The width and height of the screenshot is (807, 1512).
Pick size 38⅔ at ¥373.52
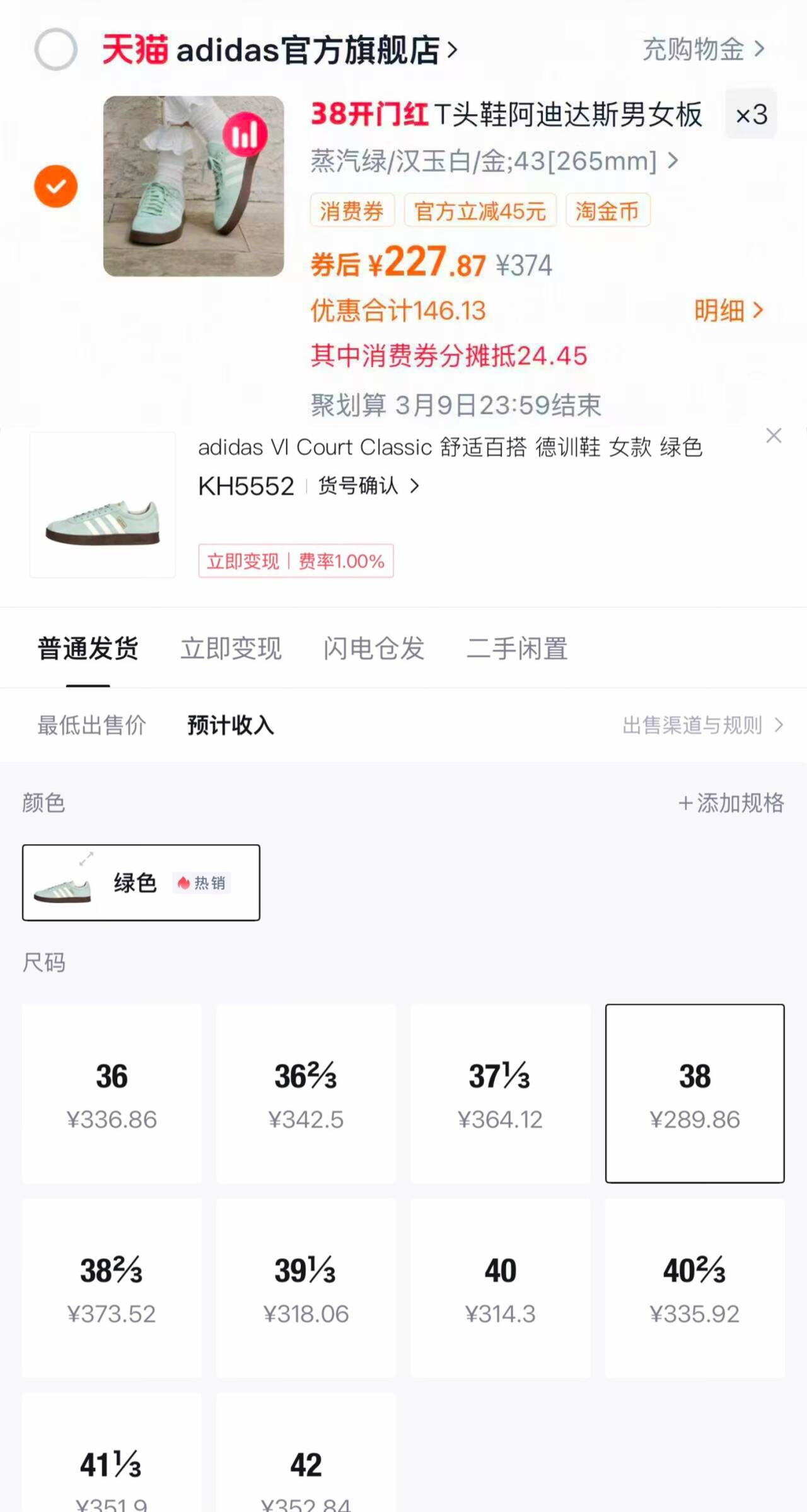pos(112,1288)
